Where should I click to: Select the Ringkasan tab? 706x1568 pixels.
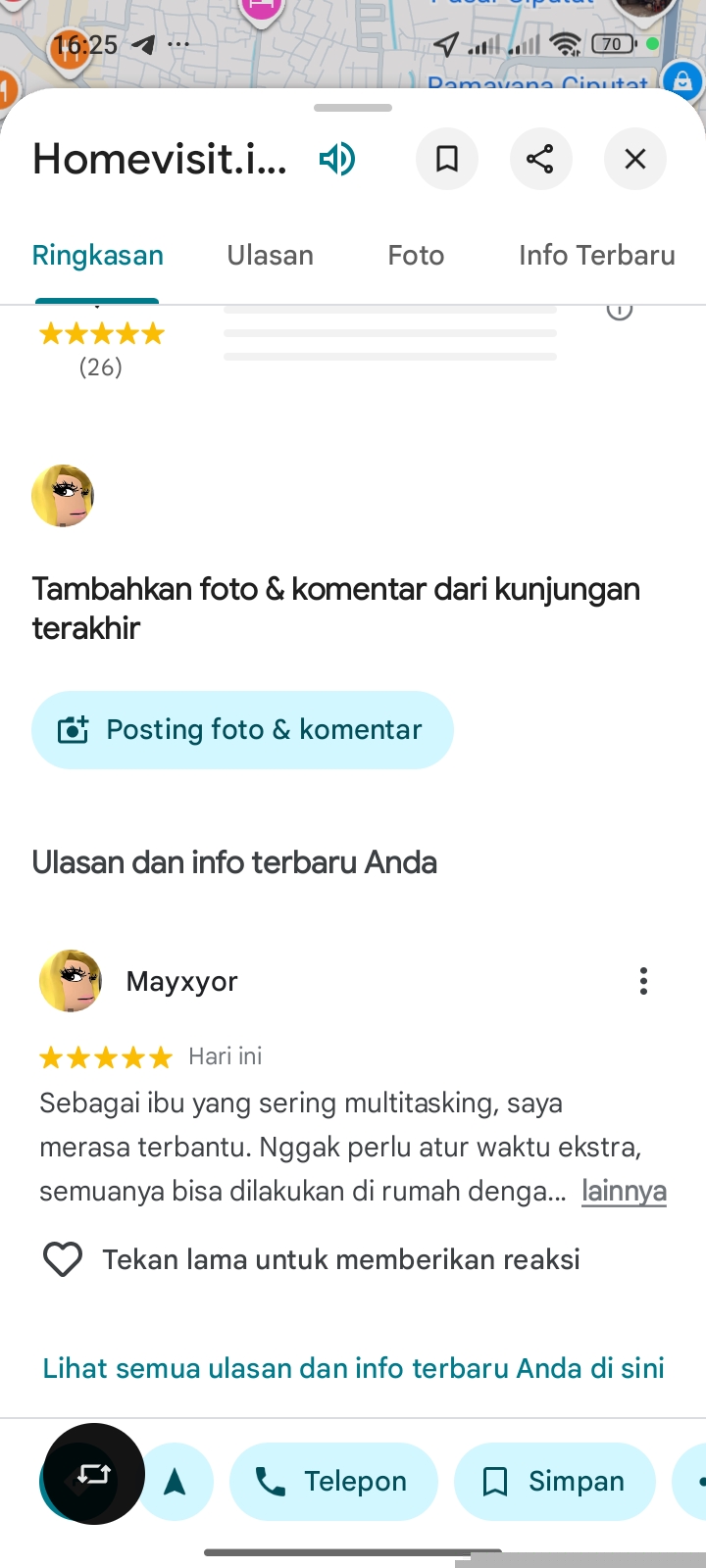[98, 256]
